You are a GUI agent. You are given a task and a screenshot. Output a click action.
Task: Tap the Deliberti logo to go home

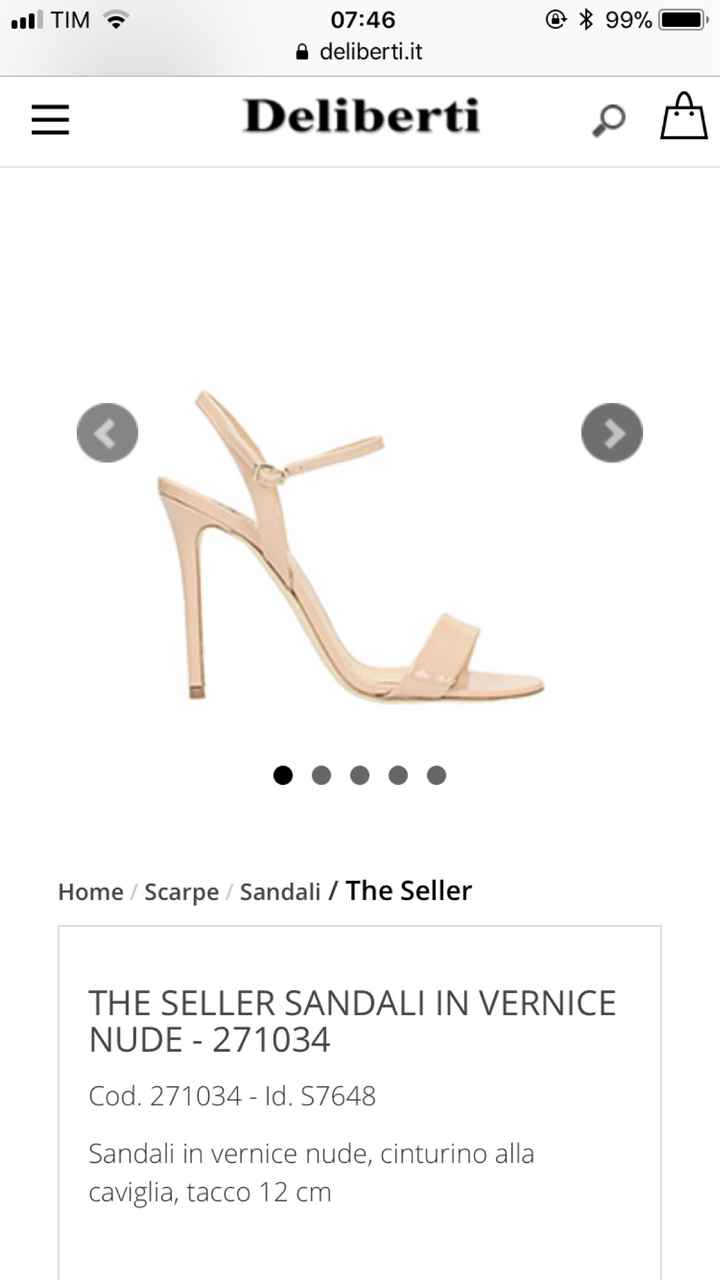361,117
